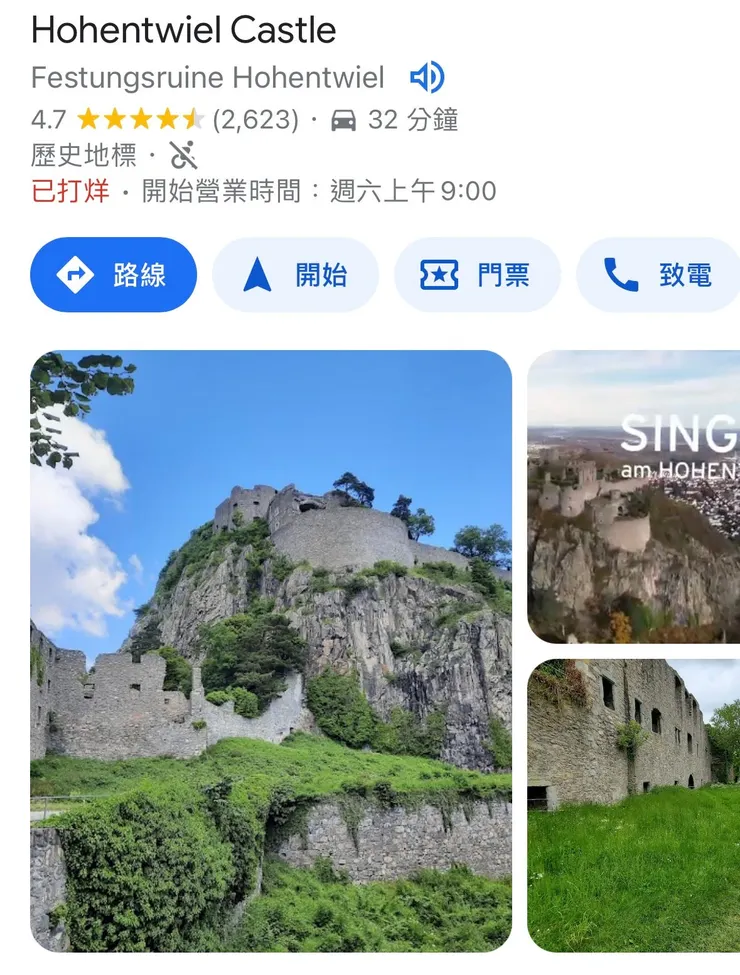Click the blue directions arrow icon
This screenshot has height=975, width=740.
(73, 275)
